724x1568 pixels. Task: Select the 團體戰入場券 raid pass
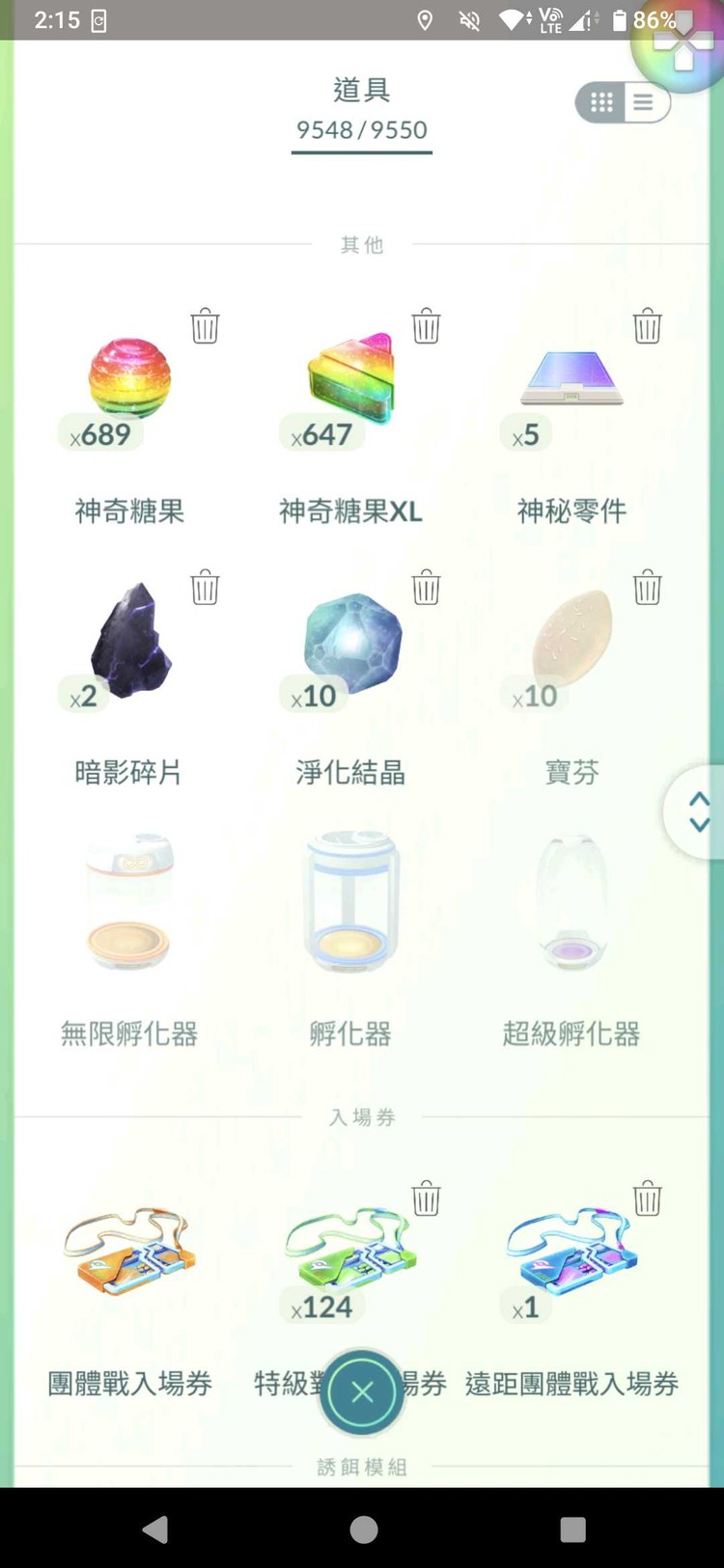(x=129, y=1254)
